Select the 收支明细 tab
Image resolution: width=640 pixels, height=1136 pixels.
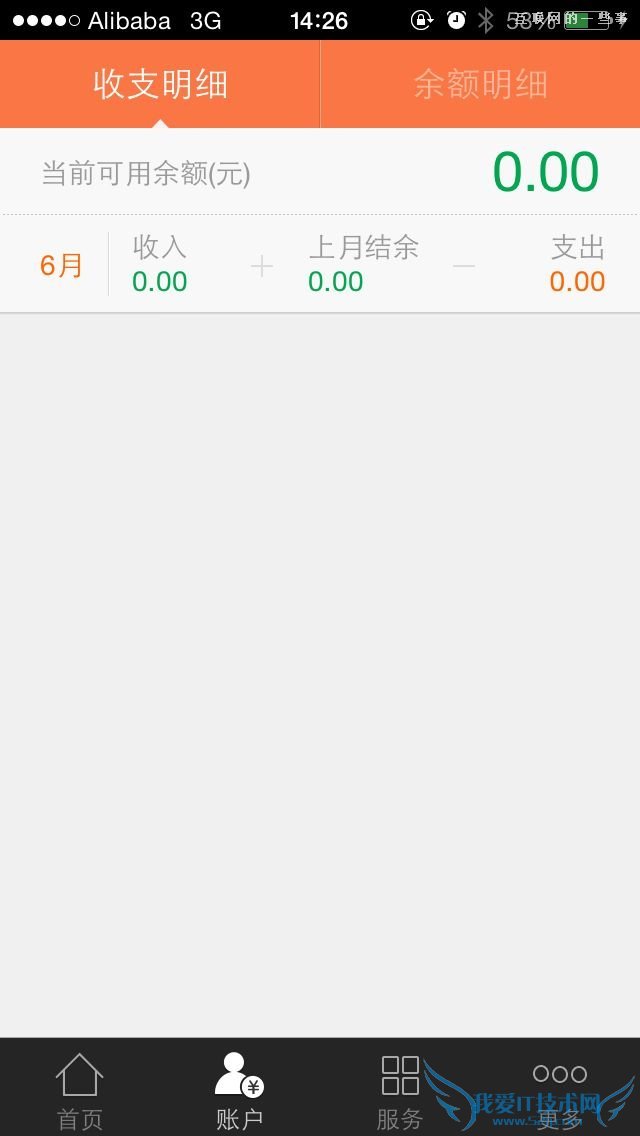pos(160,85)
